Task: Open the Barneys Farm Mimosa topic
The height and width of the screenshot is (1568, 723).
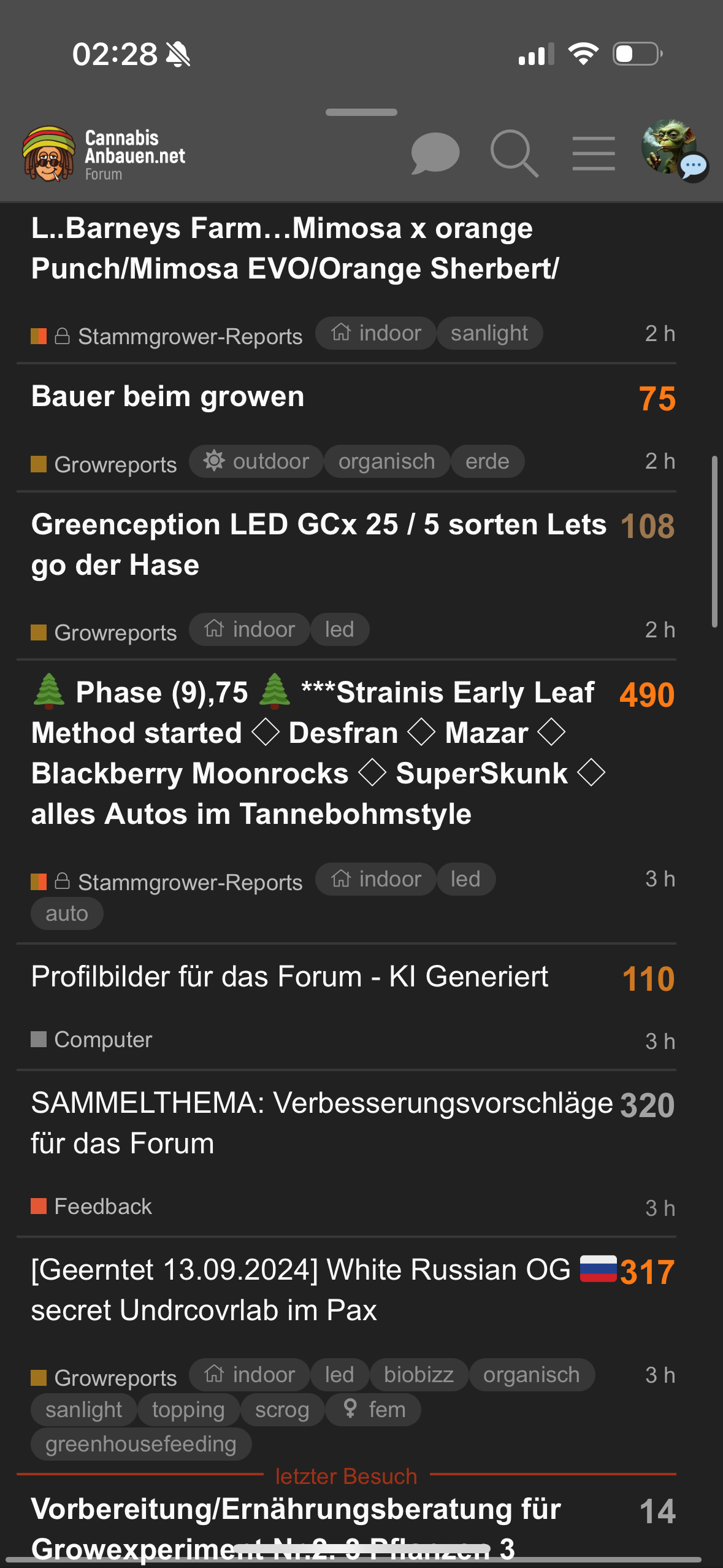Action: 295,248
